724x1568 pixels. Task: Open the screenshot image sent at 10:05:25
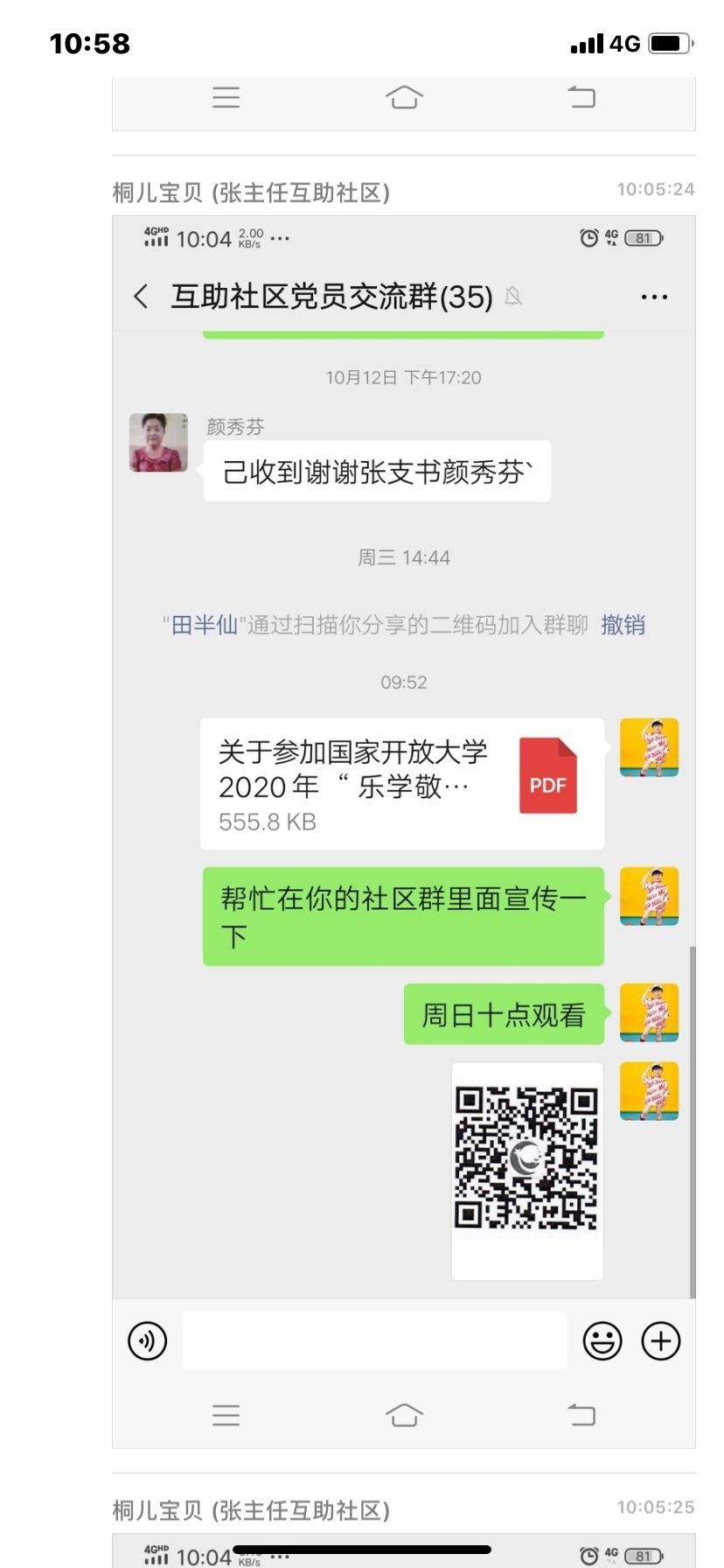click(x=404, y=1550)
